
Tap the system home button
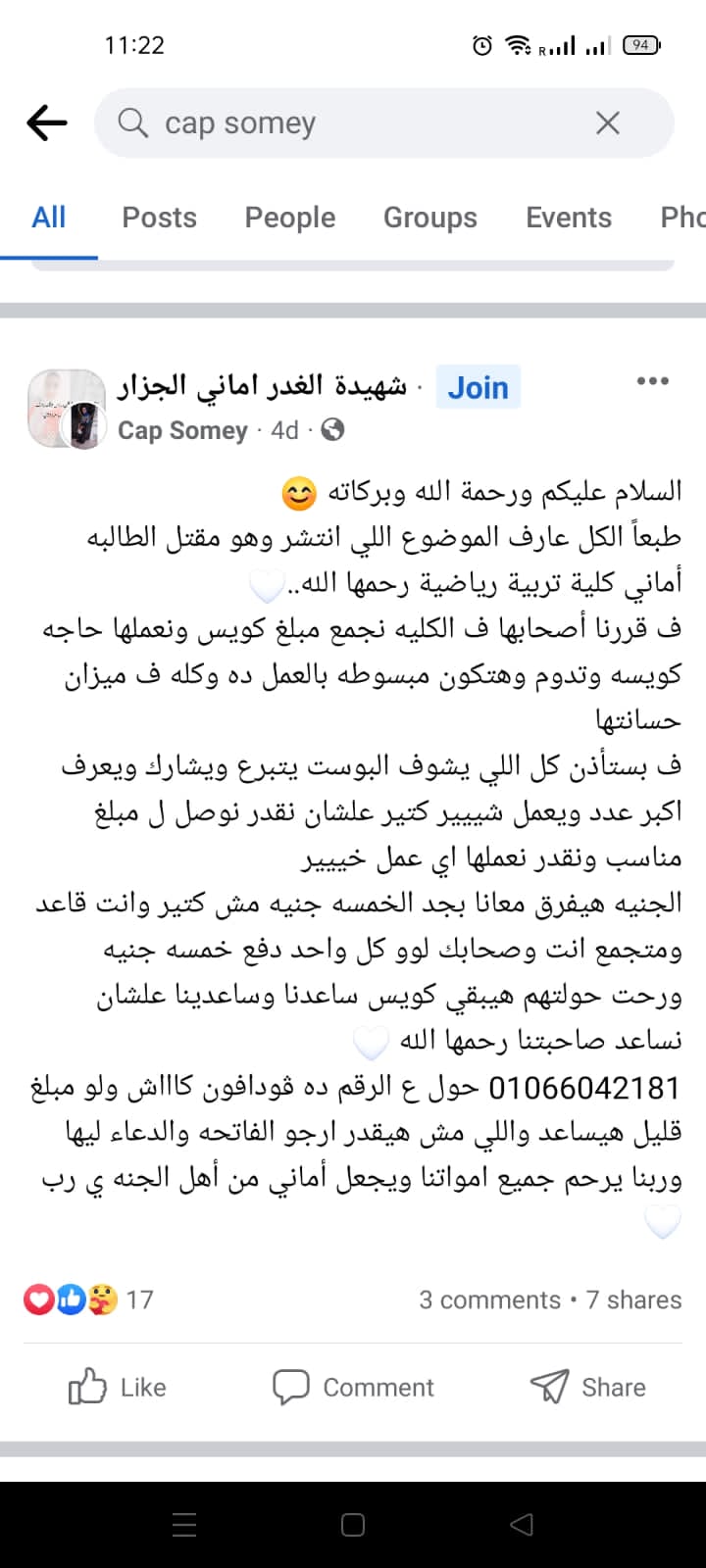353,1524
